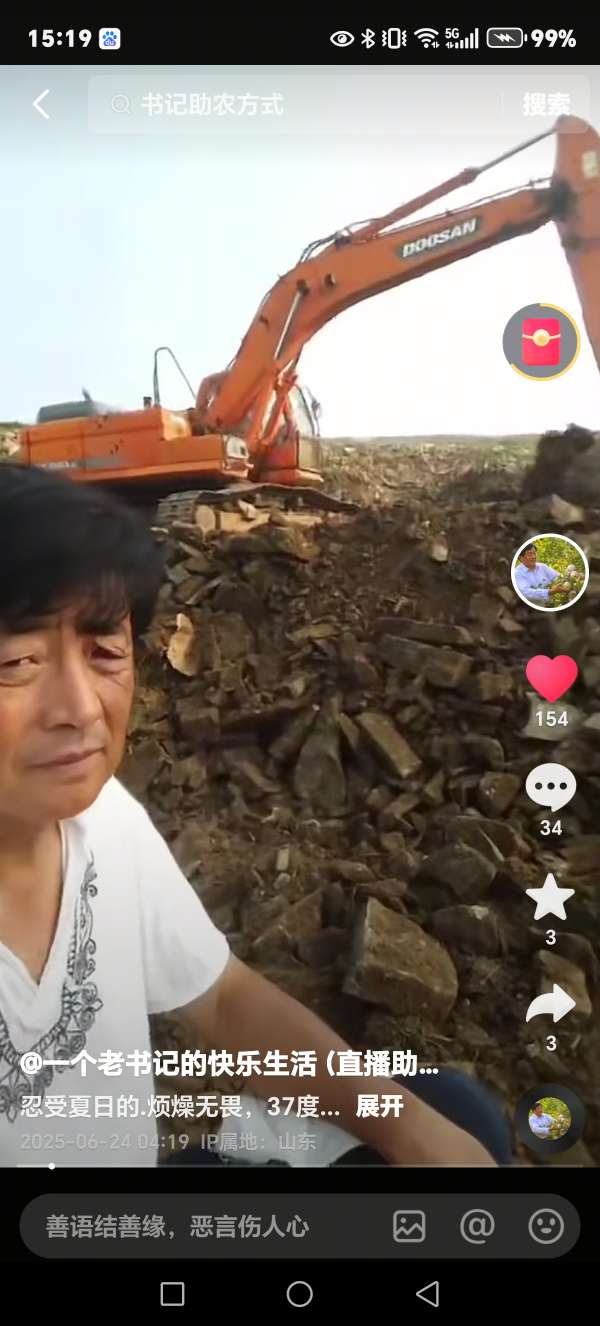Attach an image to the comment
Viewport: 600px width, 1326px height.
tap(409, 1226)
